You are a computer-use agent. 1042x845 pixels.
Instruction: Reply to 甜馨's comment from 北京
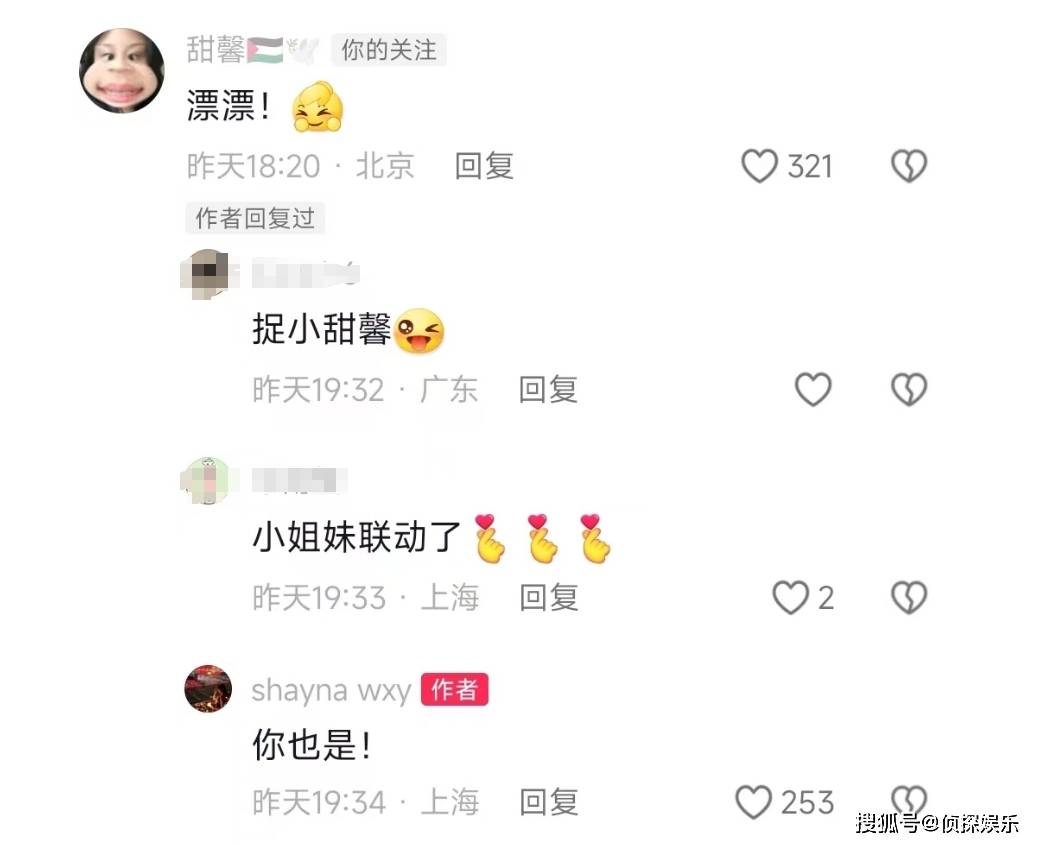[x=484, y=166]
